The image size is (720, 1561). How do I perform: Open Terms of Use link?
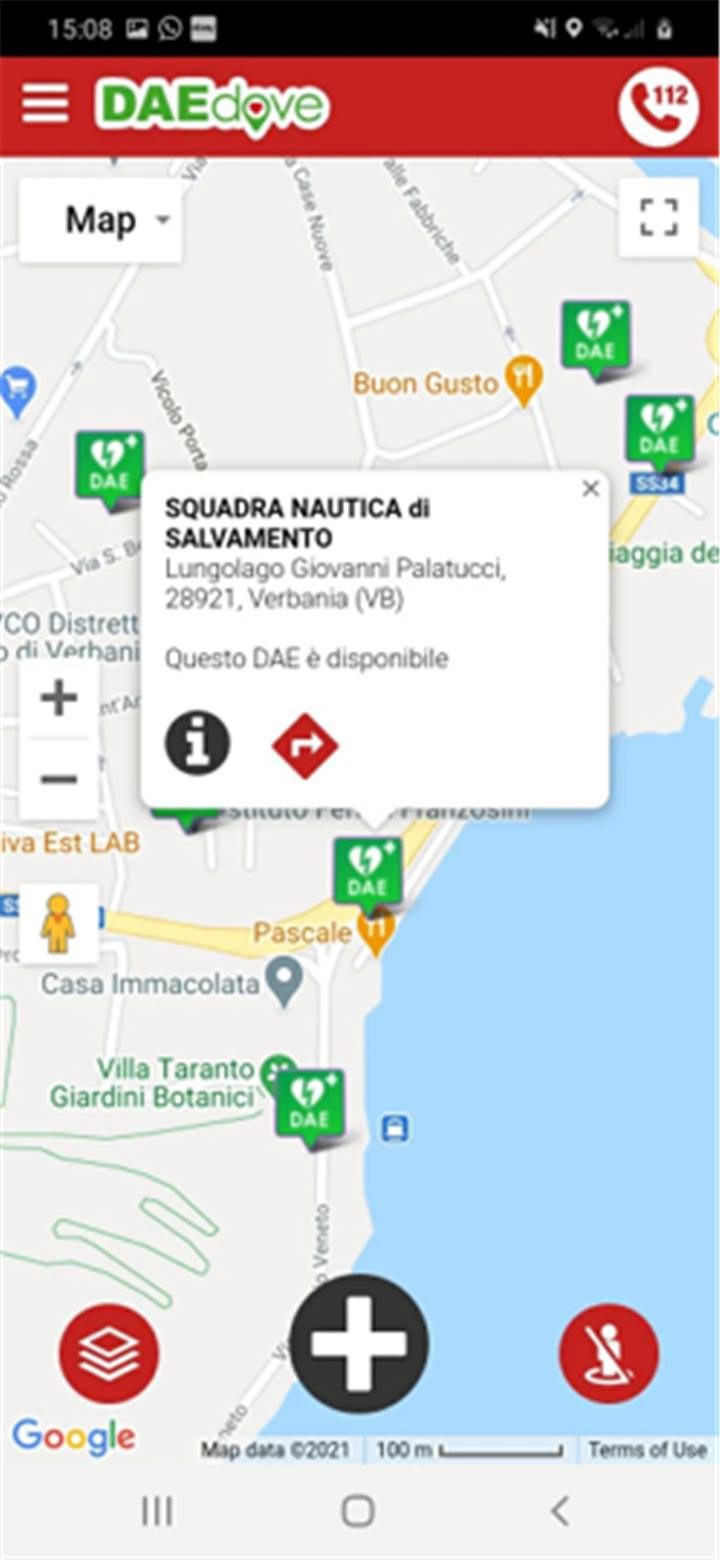[x=647, y=1449]
